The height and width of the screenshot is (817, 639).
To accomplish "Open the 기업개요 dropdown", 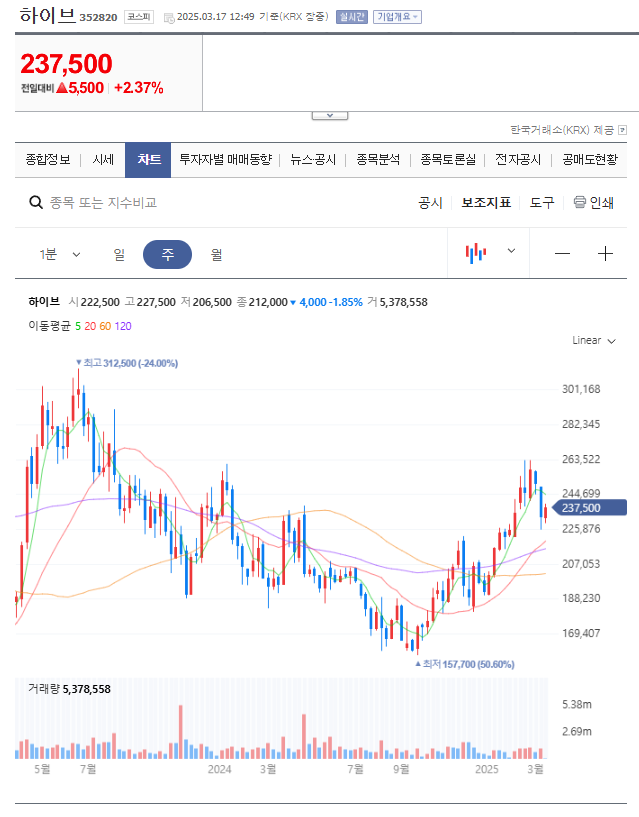I will coord(397,17).
